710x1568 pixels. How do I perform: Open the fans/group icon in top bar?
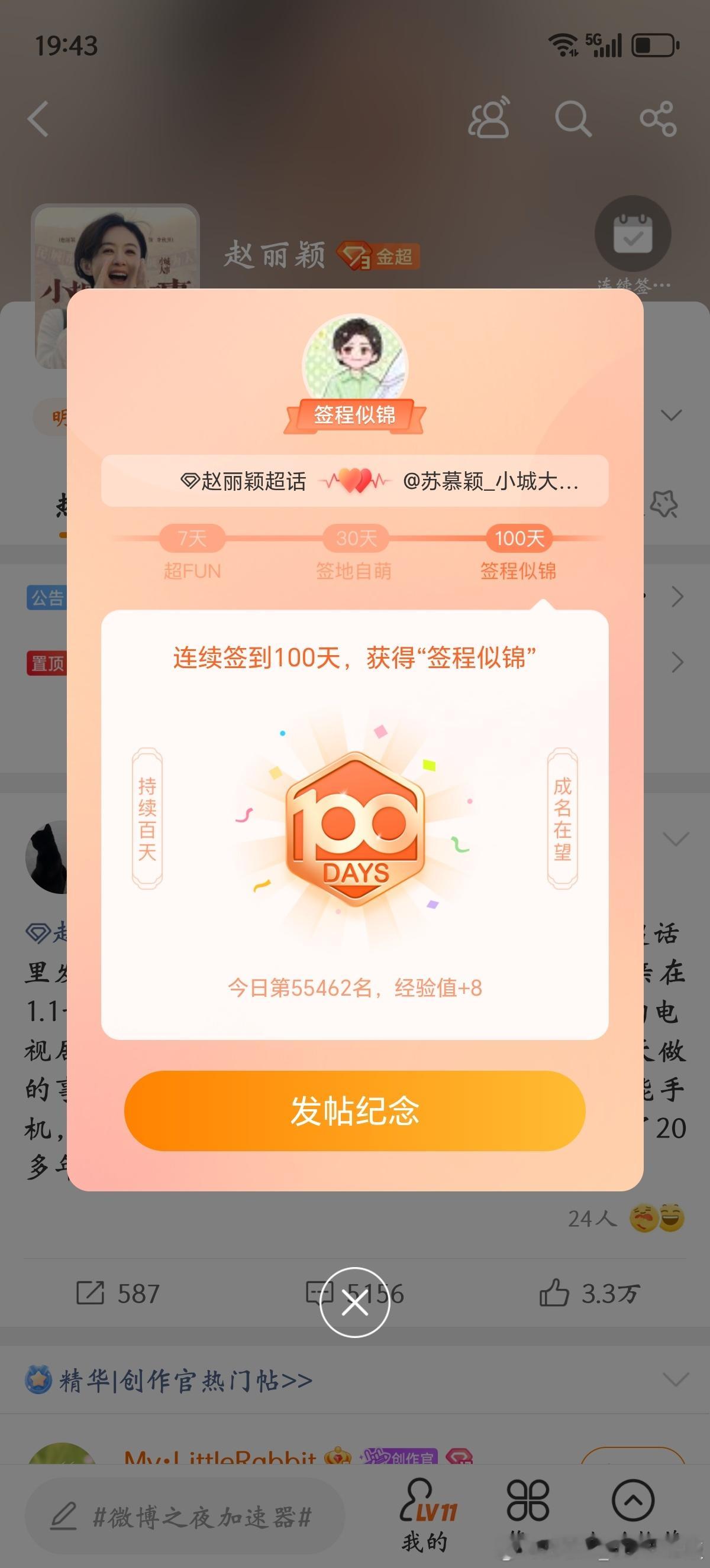click(x=490, y=118)
